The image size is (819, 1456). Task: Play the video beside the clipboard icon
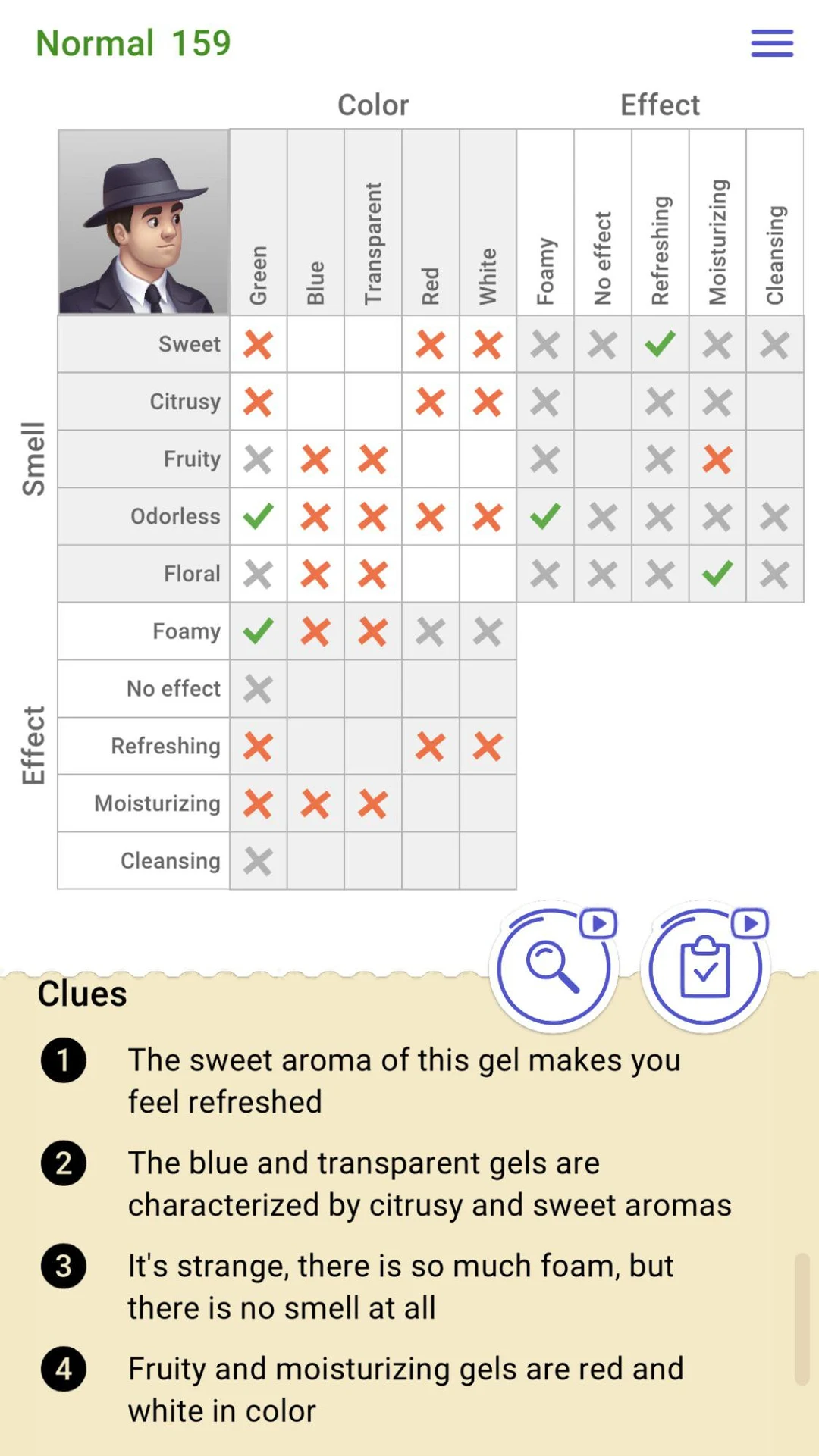click(x=751, y=923)
